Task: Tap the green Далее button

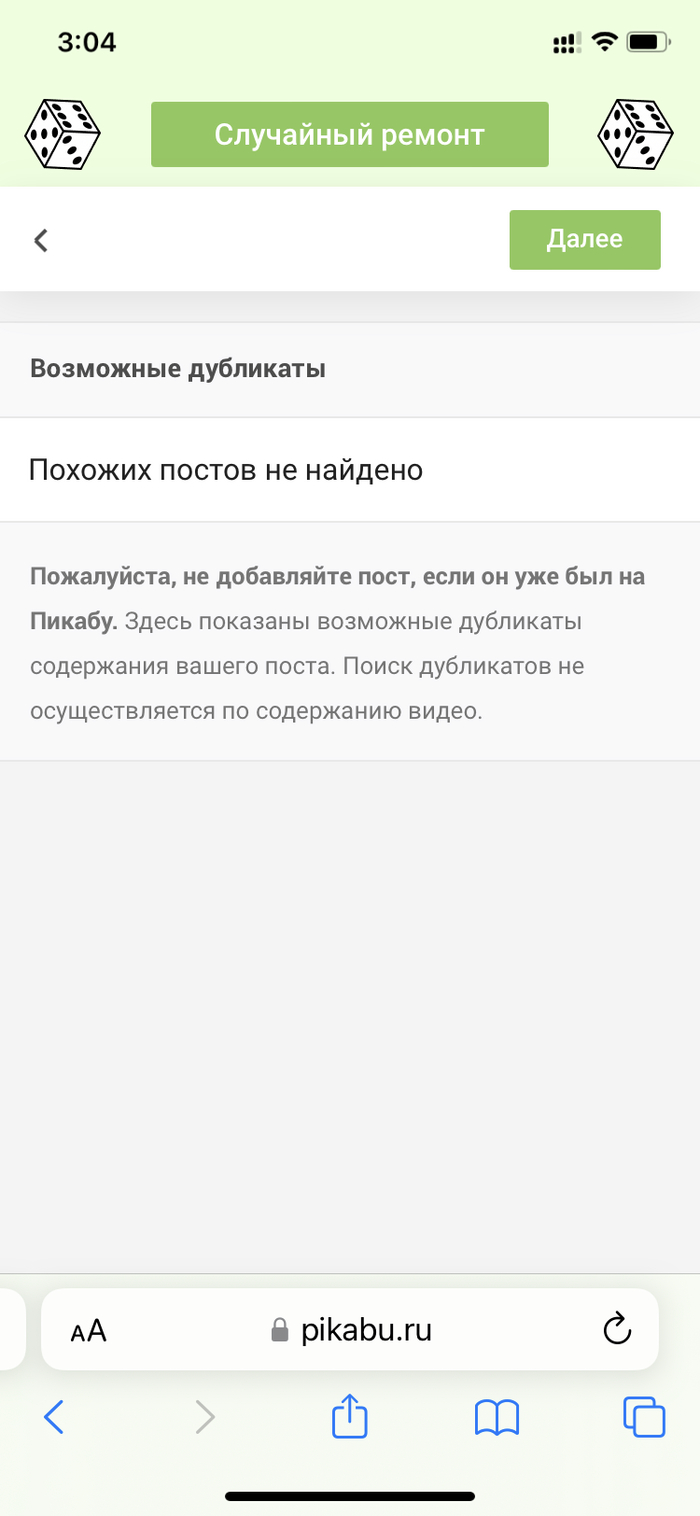Action: 585,239
